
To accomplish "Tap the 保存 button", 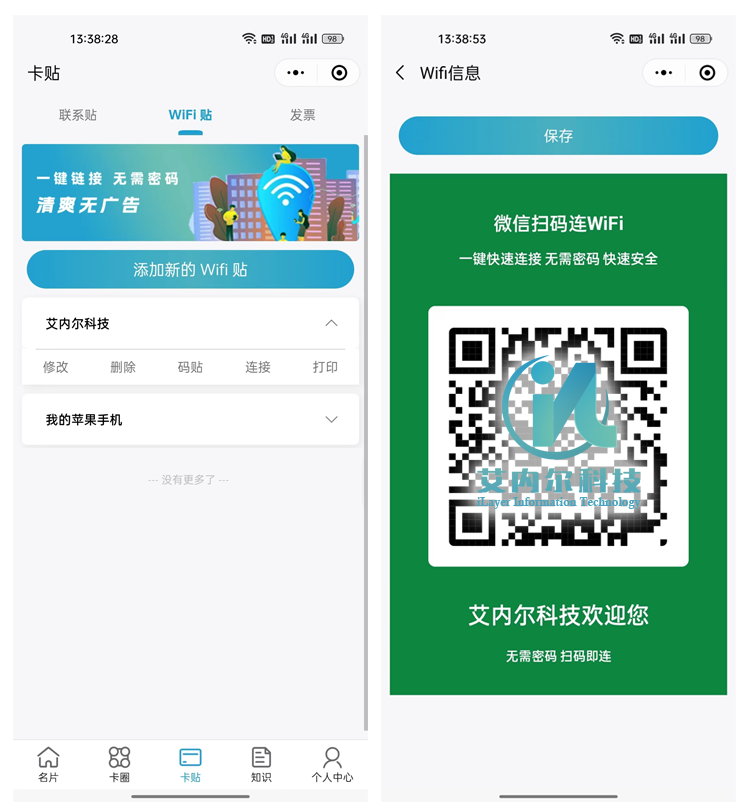I will click(x=558, y=136).
